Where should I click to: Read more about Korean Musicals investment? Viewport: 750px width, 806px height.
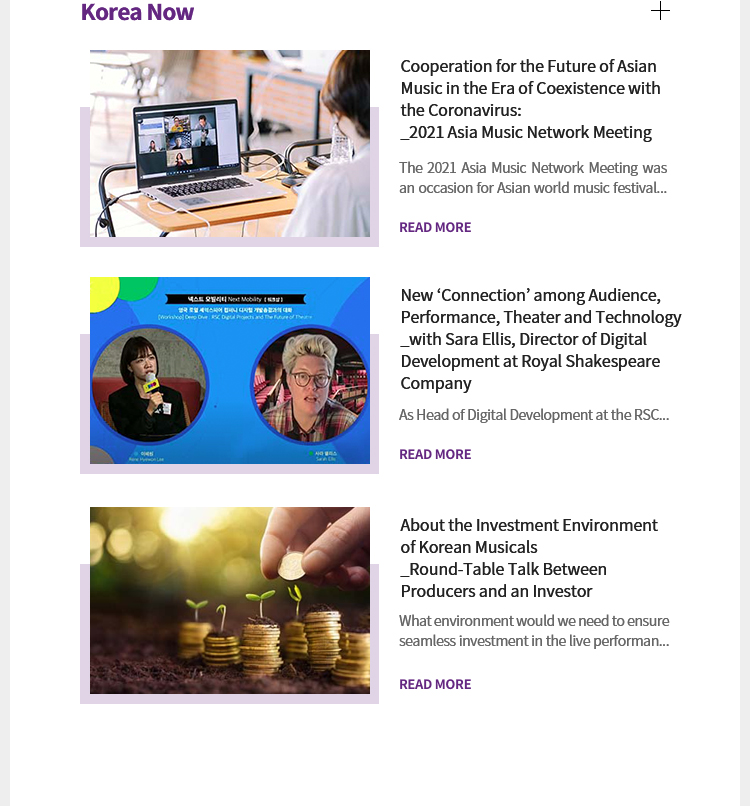pos(435,684)
